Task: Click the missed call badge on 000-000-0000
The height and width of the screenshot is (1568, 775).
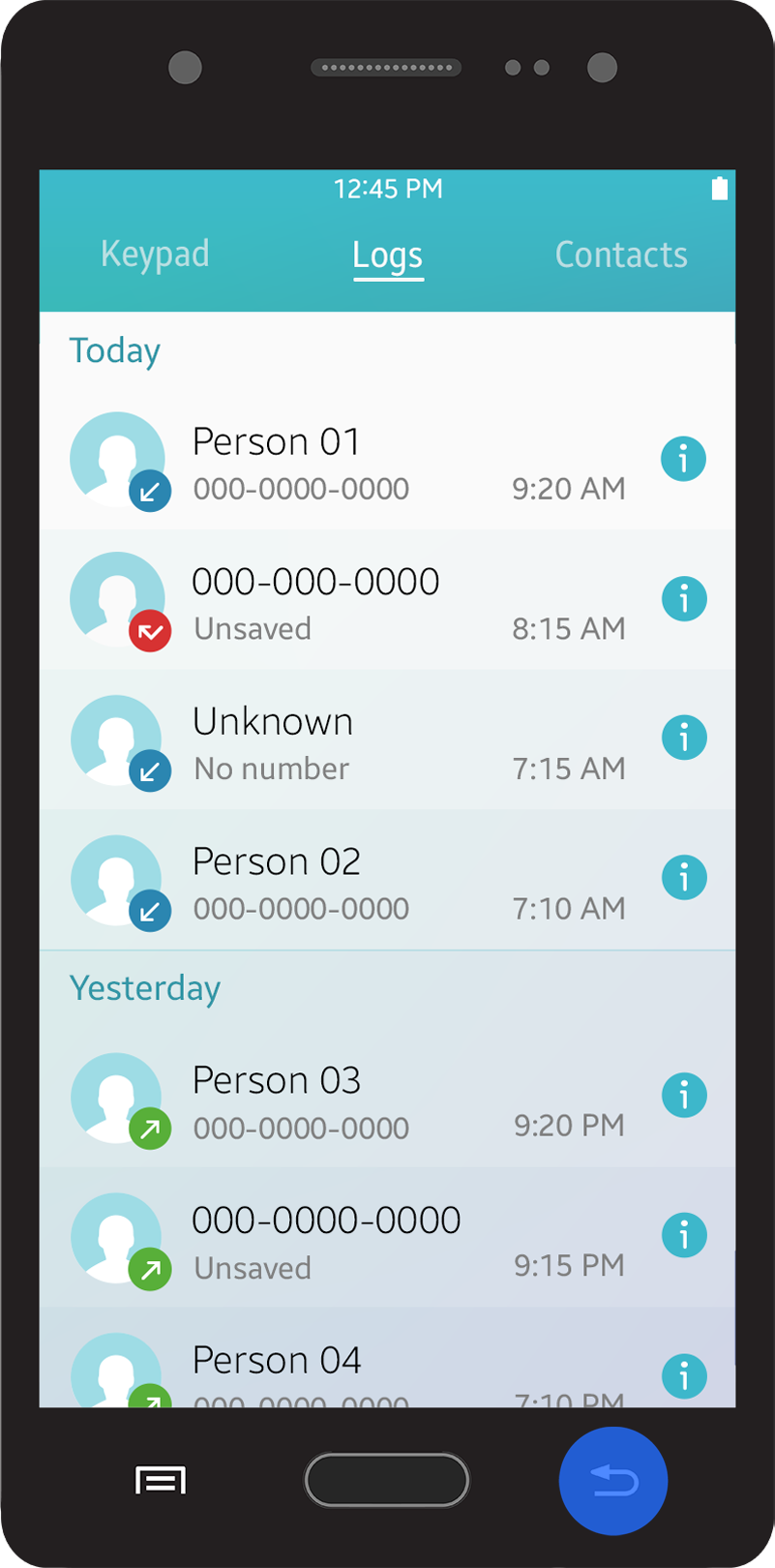Action: 150,630
